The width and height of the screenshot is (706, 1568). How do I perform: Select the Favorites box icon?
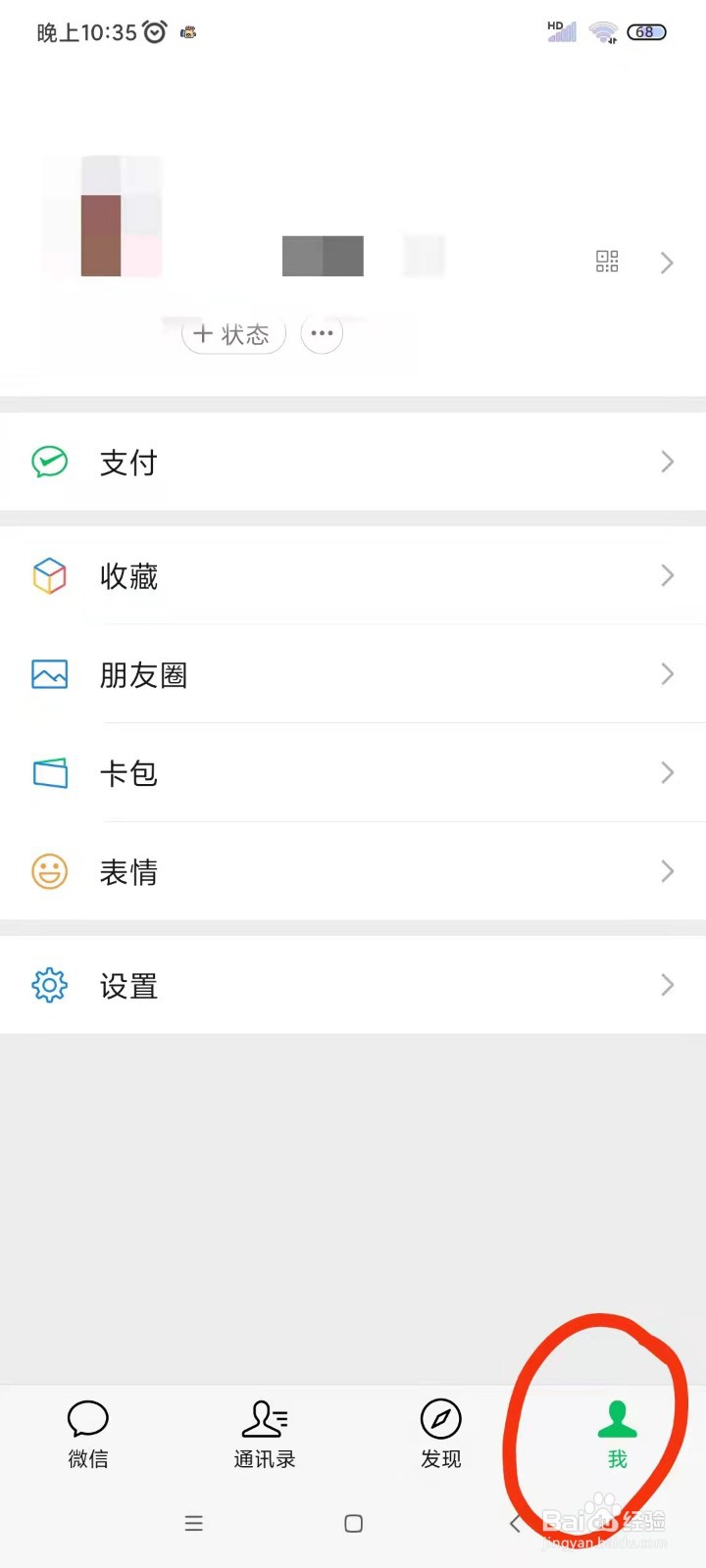[49, 576]
